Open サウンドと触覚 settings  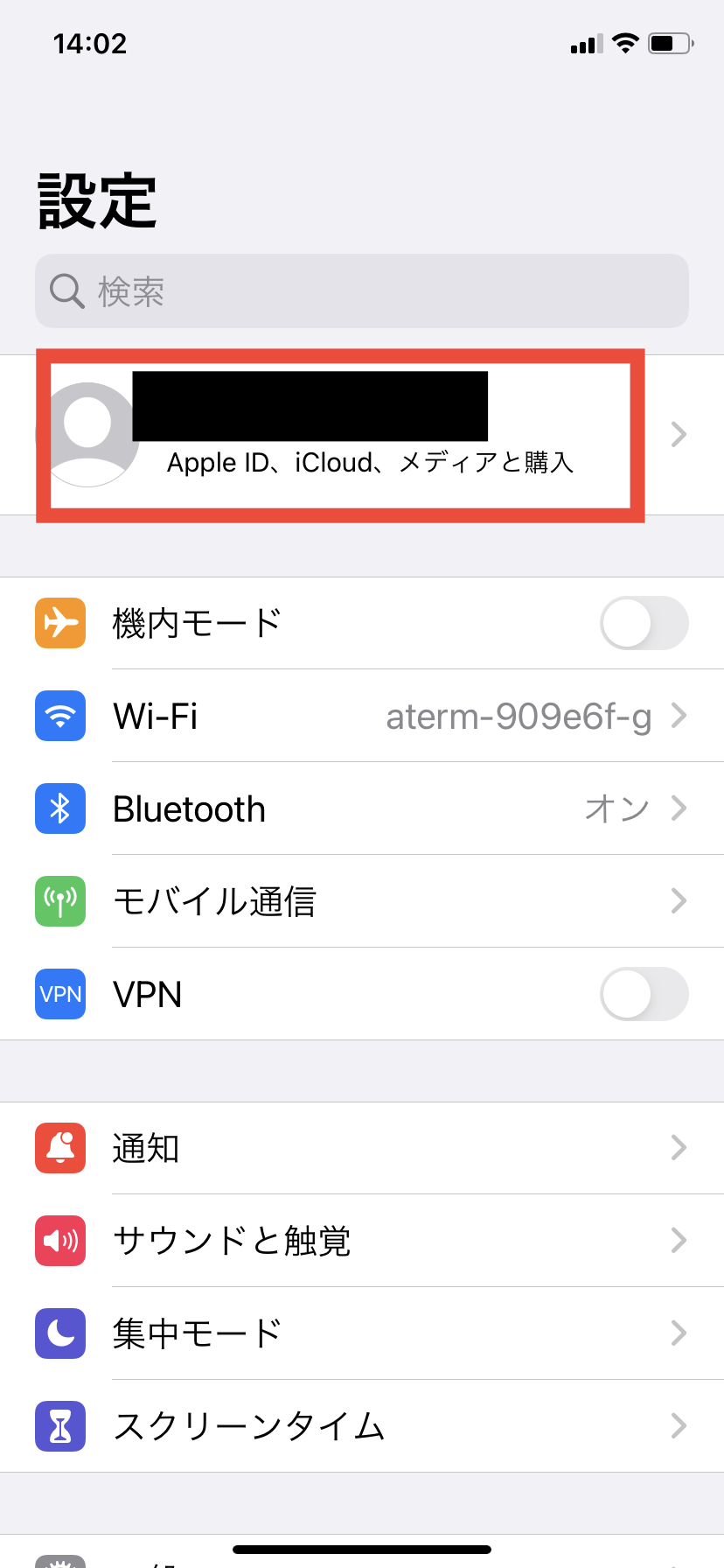click(362, 1241)
